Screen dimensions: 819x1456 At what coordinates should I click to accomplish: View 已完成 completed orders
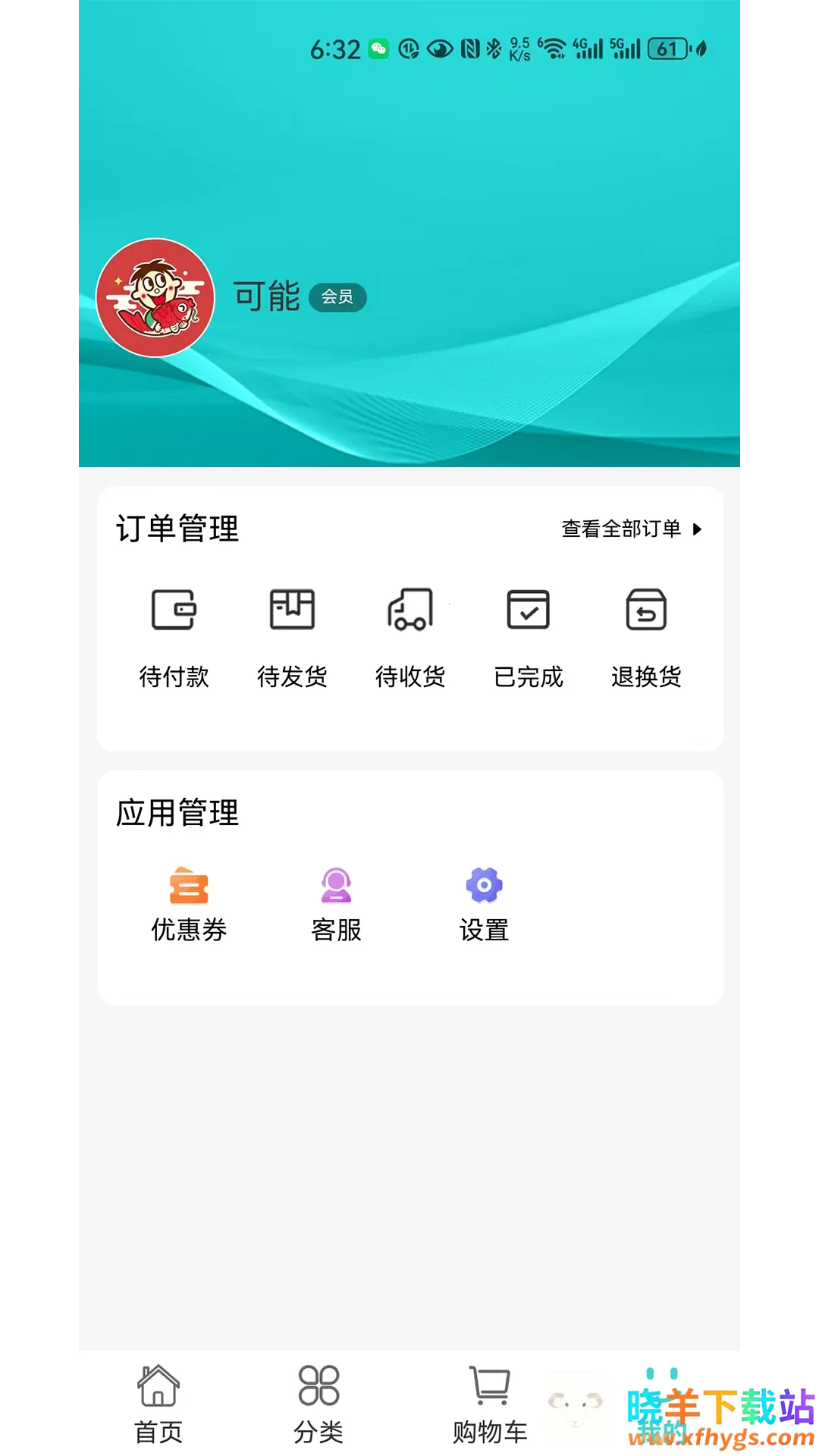[x=529, y=637]
